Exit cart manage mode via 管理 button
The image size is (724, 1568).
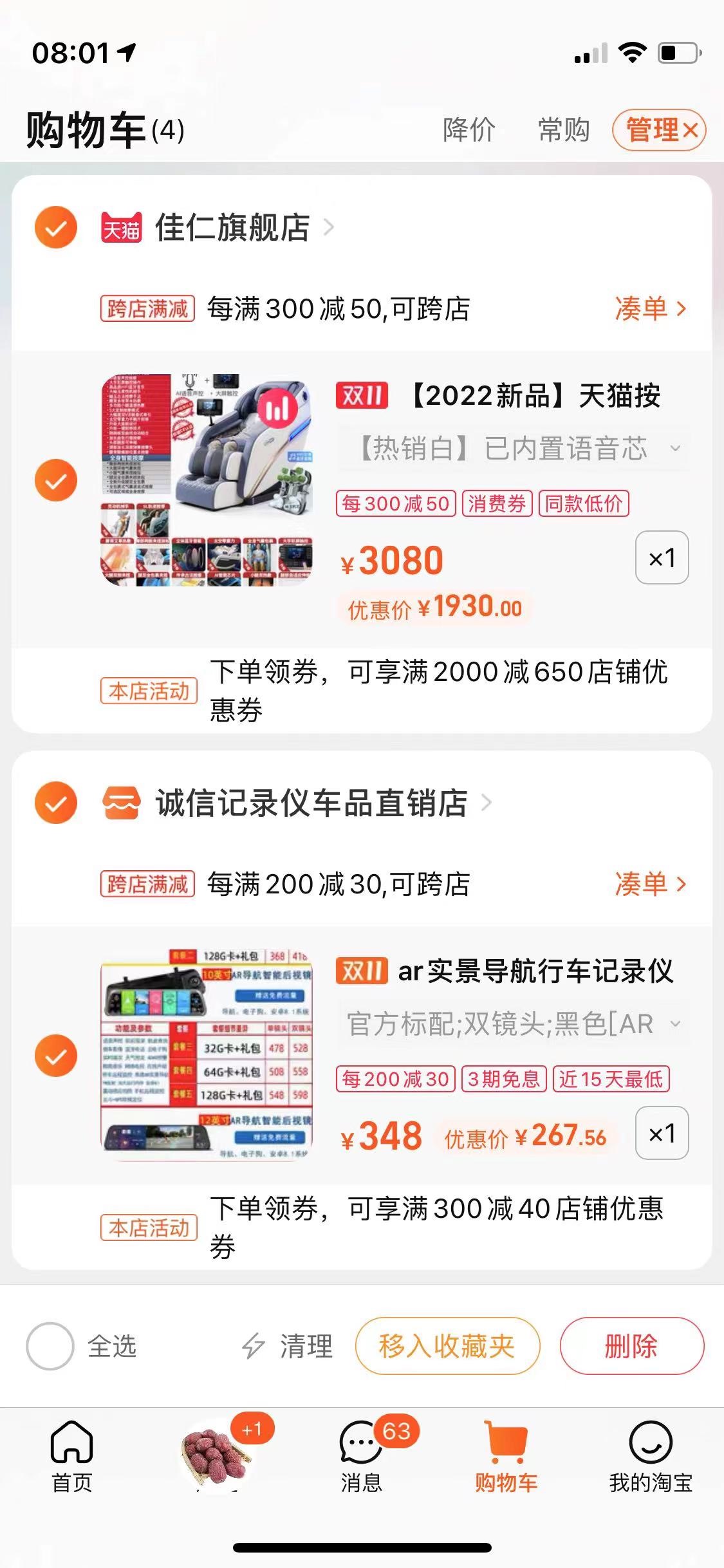click(x=659, y=130)
